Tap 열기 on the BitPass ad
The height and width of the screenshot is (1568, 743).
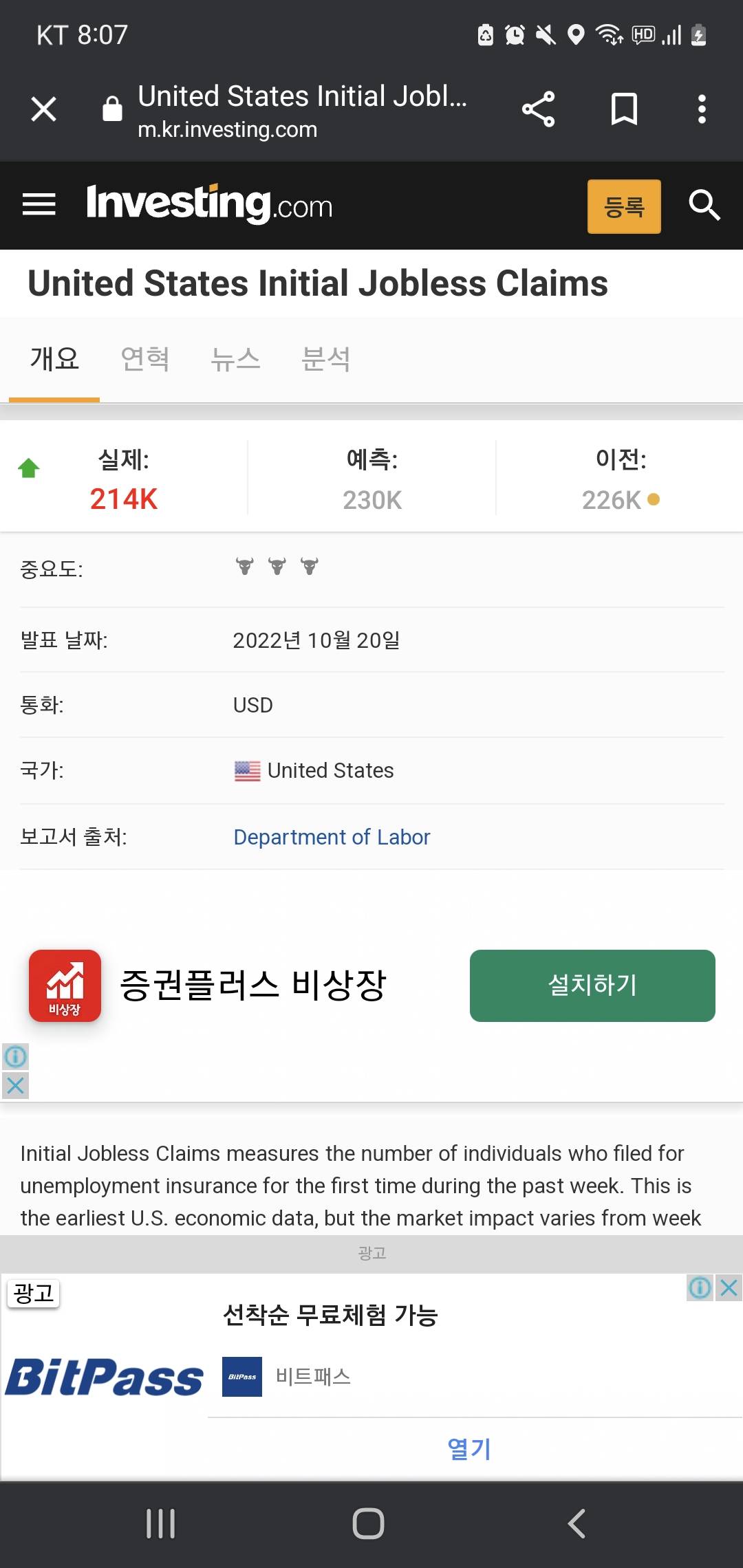point(469,1449)
